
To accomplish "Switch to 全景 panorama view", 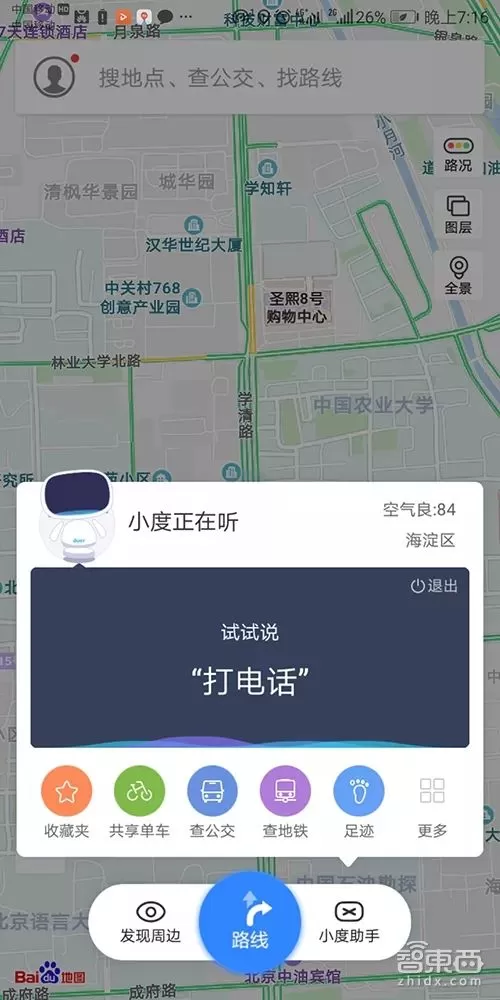I will [458, 276].
